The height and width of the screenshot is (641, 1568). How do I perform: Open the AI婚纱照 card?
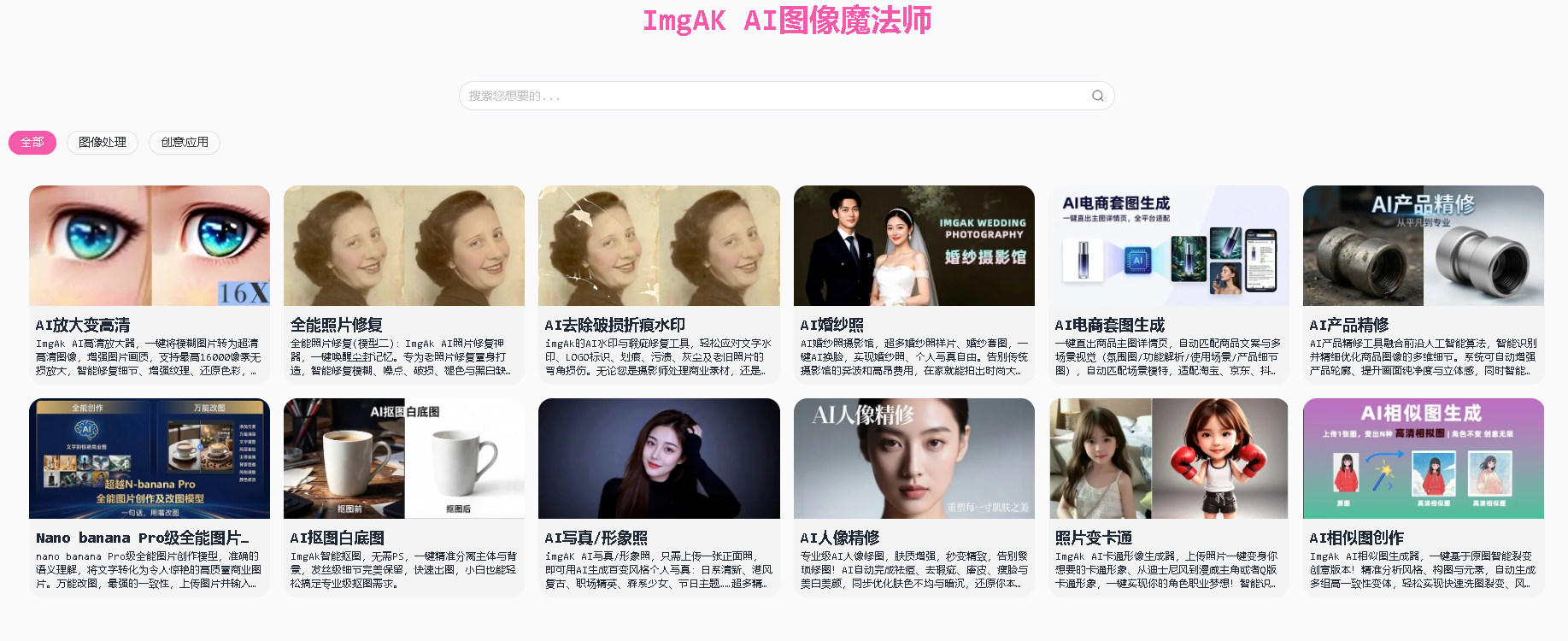click(913, 282)
